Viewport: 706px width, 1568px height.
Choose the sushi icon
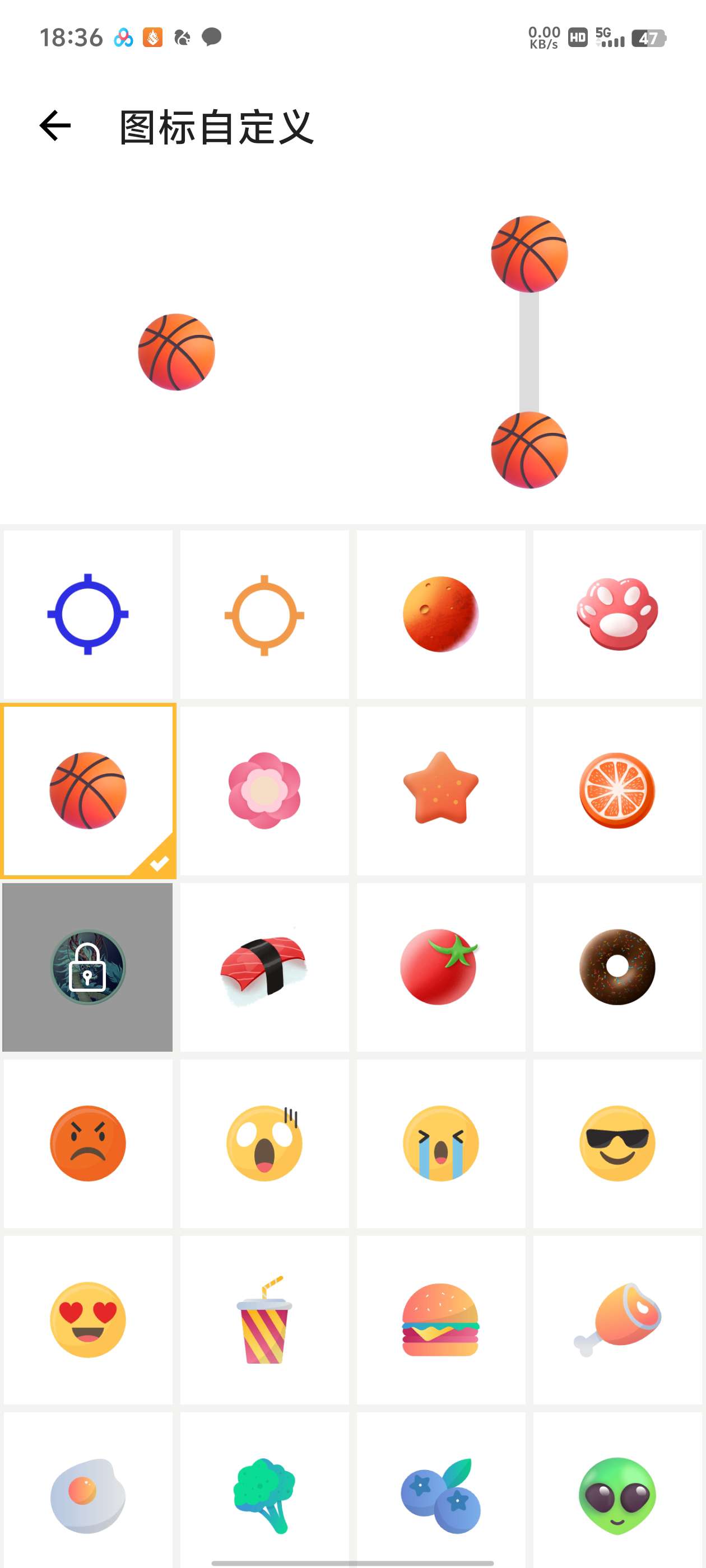[x=264, y=967]
